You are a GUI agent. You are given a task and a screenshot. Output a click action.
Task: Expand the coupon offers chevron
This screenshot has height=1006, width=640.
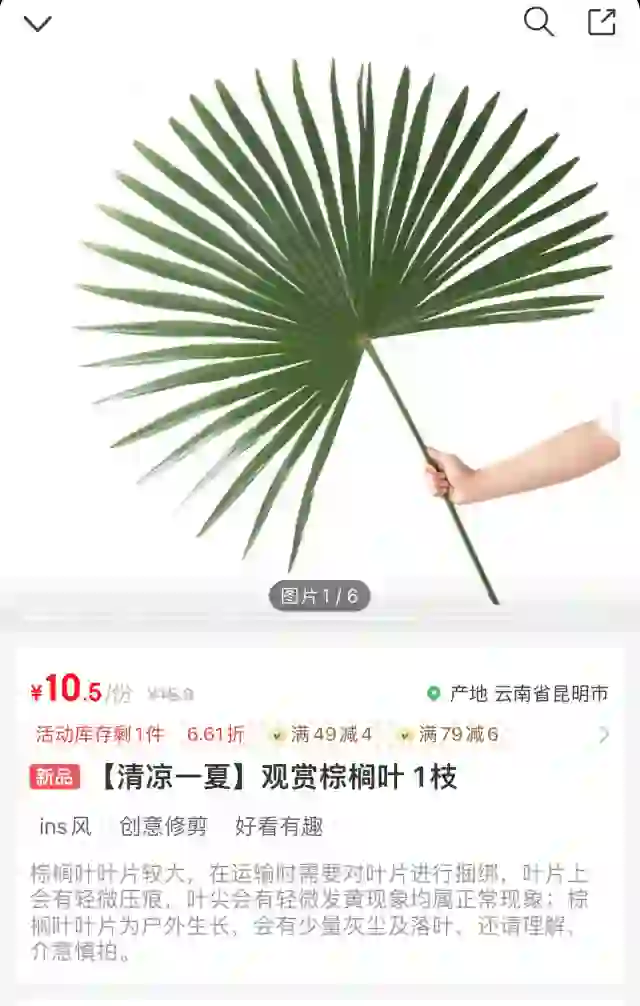click(x=604, y=735)
